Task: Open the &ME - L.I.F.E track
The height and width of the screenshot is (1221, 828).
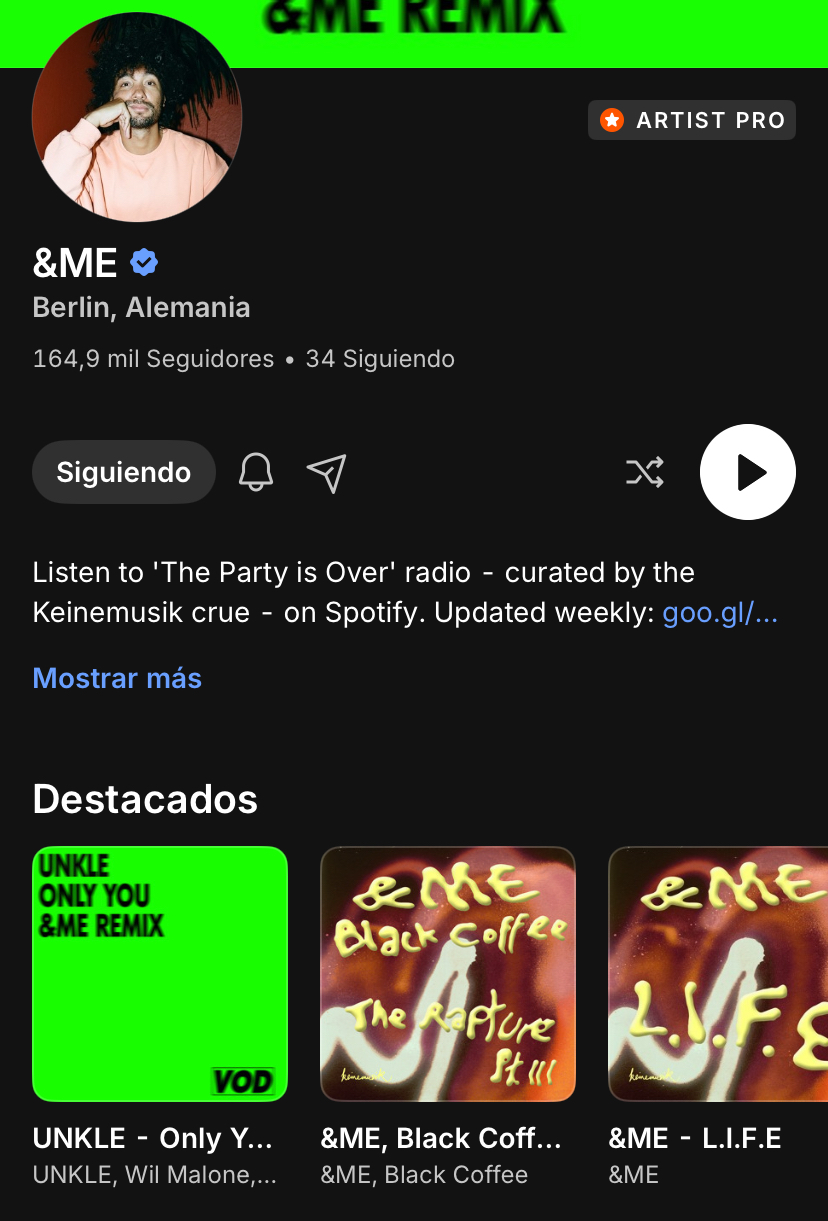Action: click(x=718, y=974)
